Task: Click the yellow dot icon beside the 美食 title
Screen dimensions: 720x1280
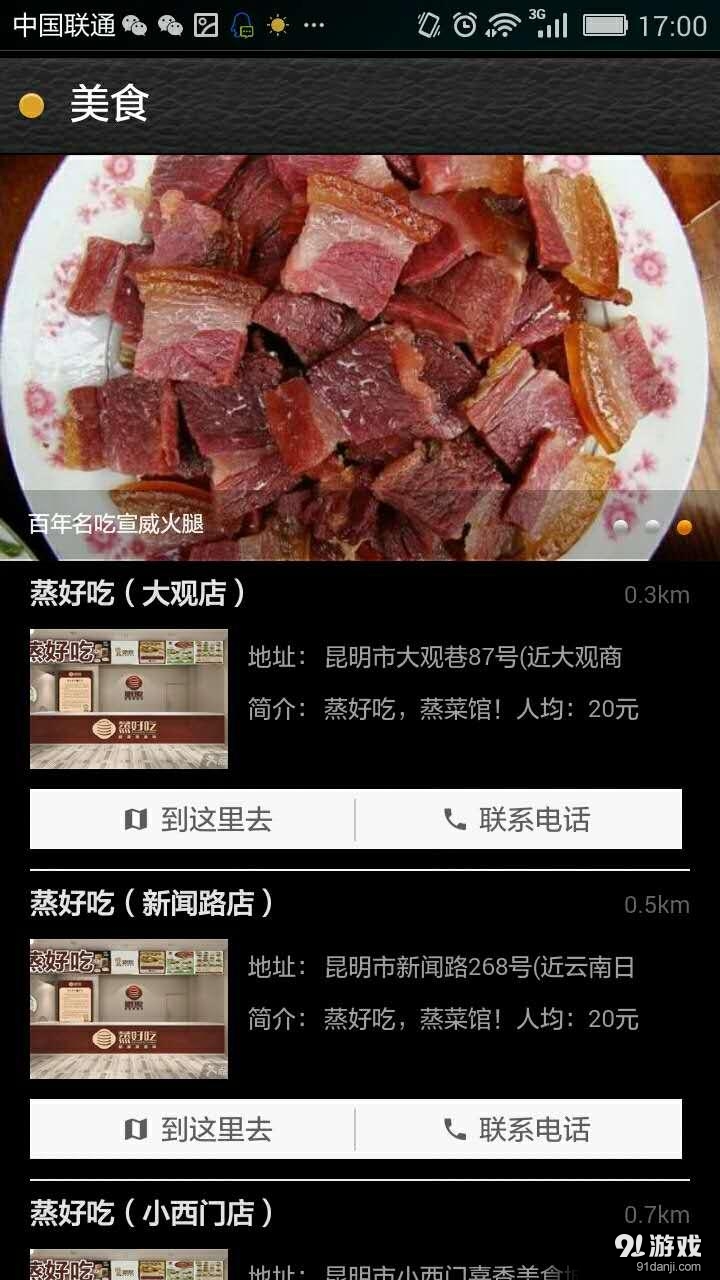Action: click(x=29, y=104)
